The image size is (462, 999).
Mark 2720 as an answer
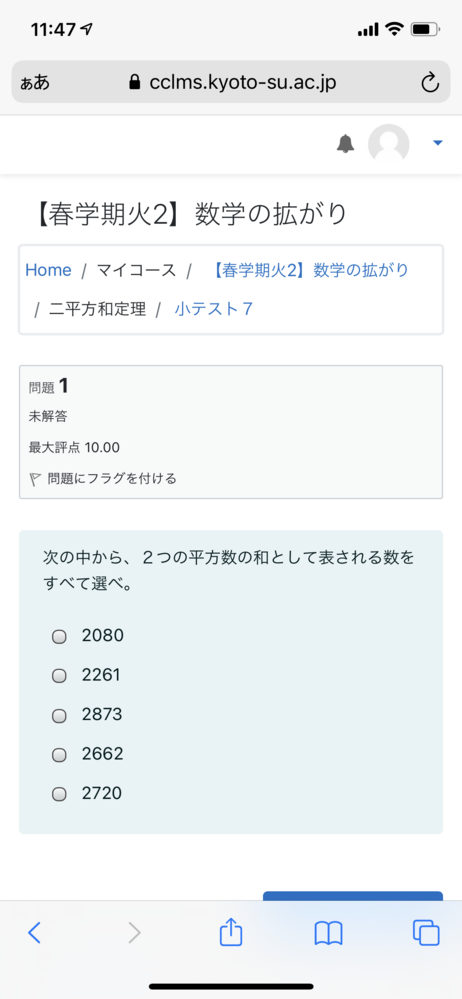point(59,794)
